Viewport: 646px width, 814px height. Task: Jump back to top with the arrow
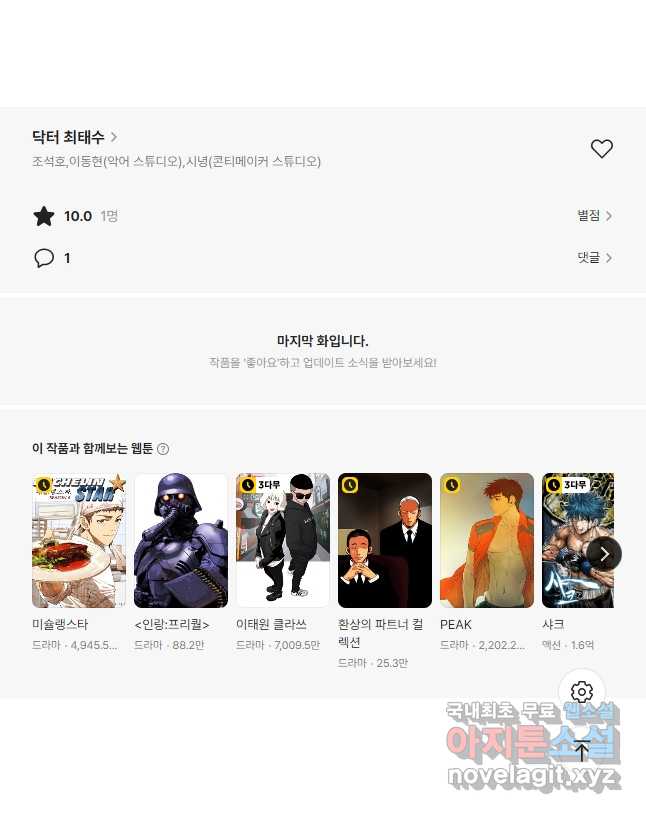[x=582, y=750]
